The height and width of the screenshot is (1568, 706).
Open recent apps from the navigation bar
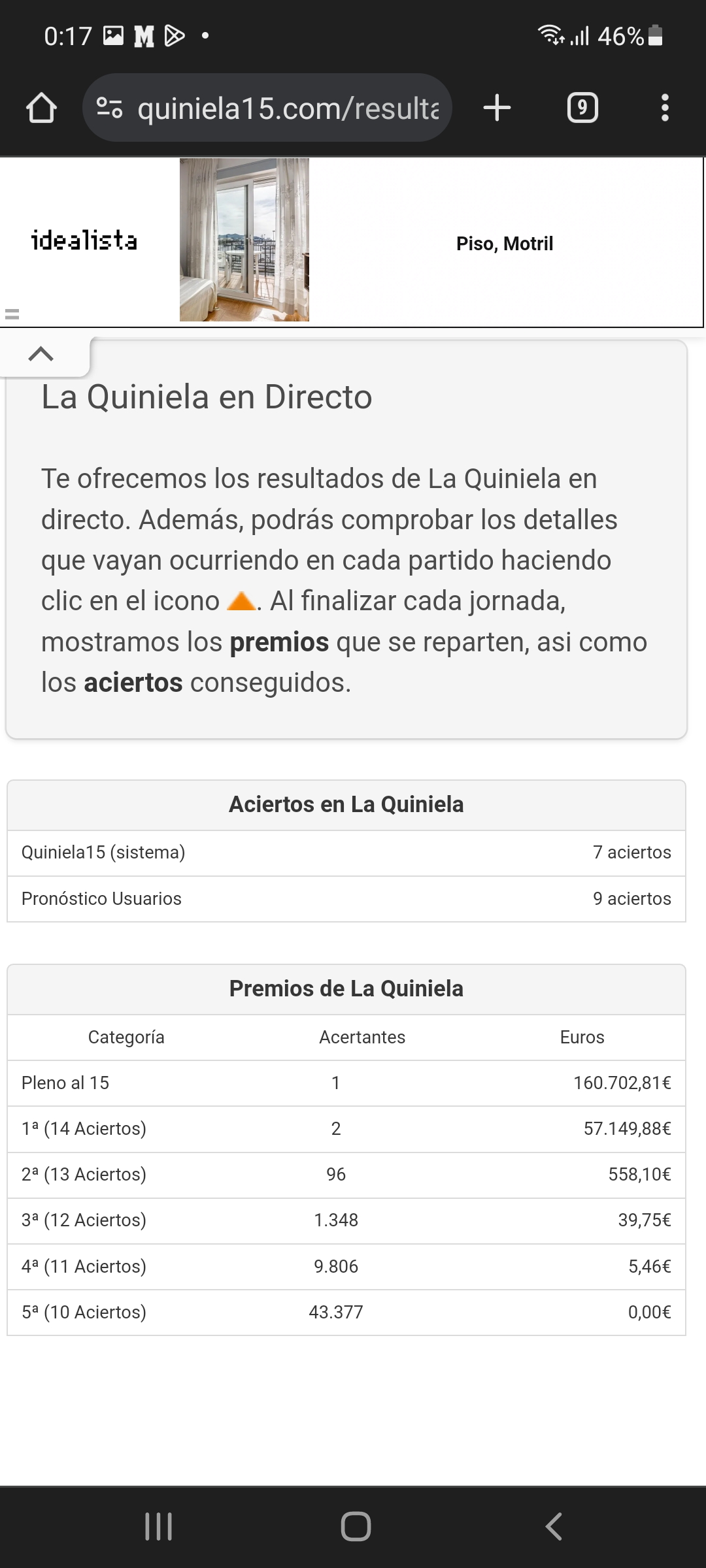click(158, 1527)
